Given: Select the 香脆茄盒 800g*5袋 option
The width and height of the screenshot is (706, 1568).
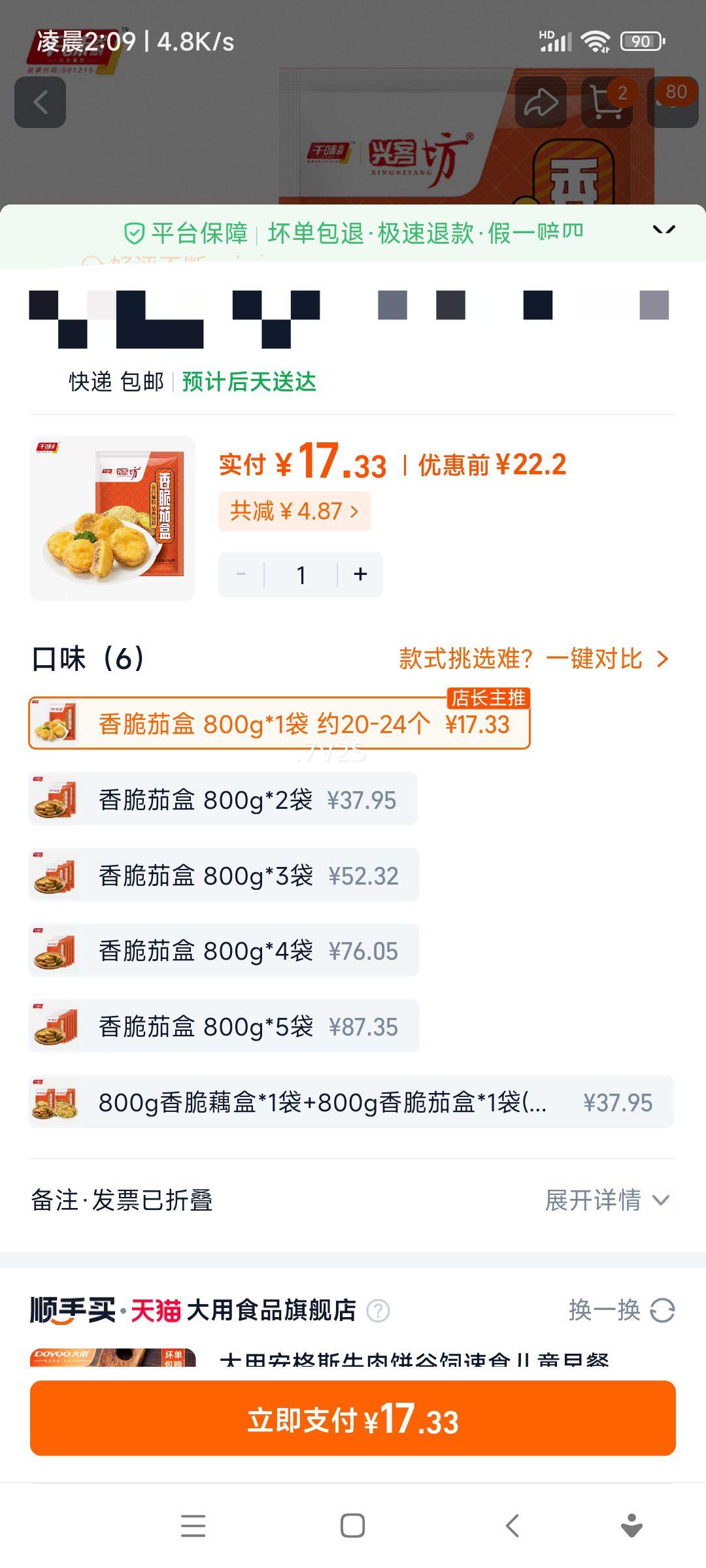Looking at the screenshot, I should click(222, 1026).
